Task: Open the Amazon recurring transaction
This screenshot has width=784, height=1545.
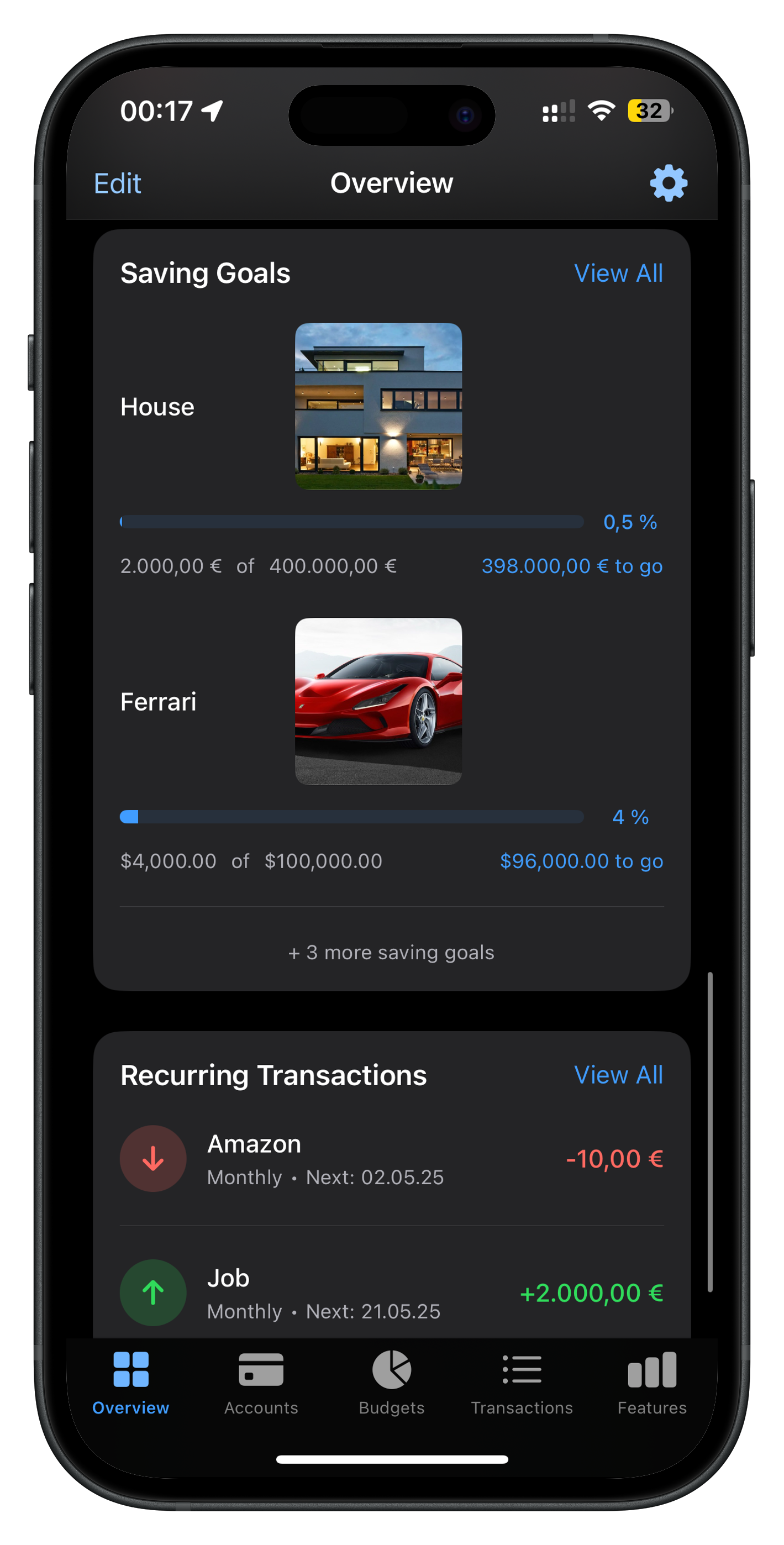Action: [391, 1159]
